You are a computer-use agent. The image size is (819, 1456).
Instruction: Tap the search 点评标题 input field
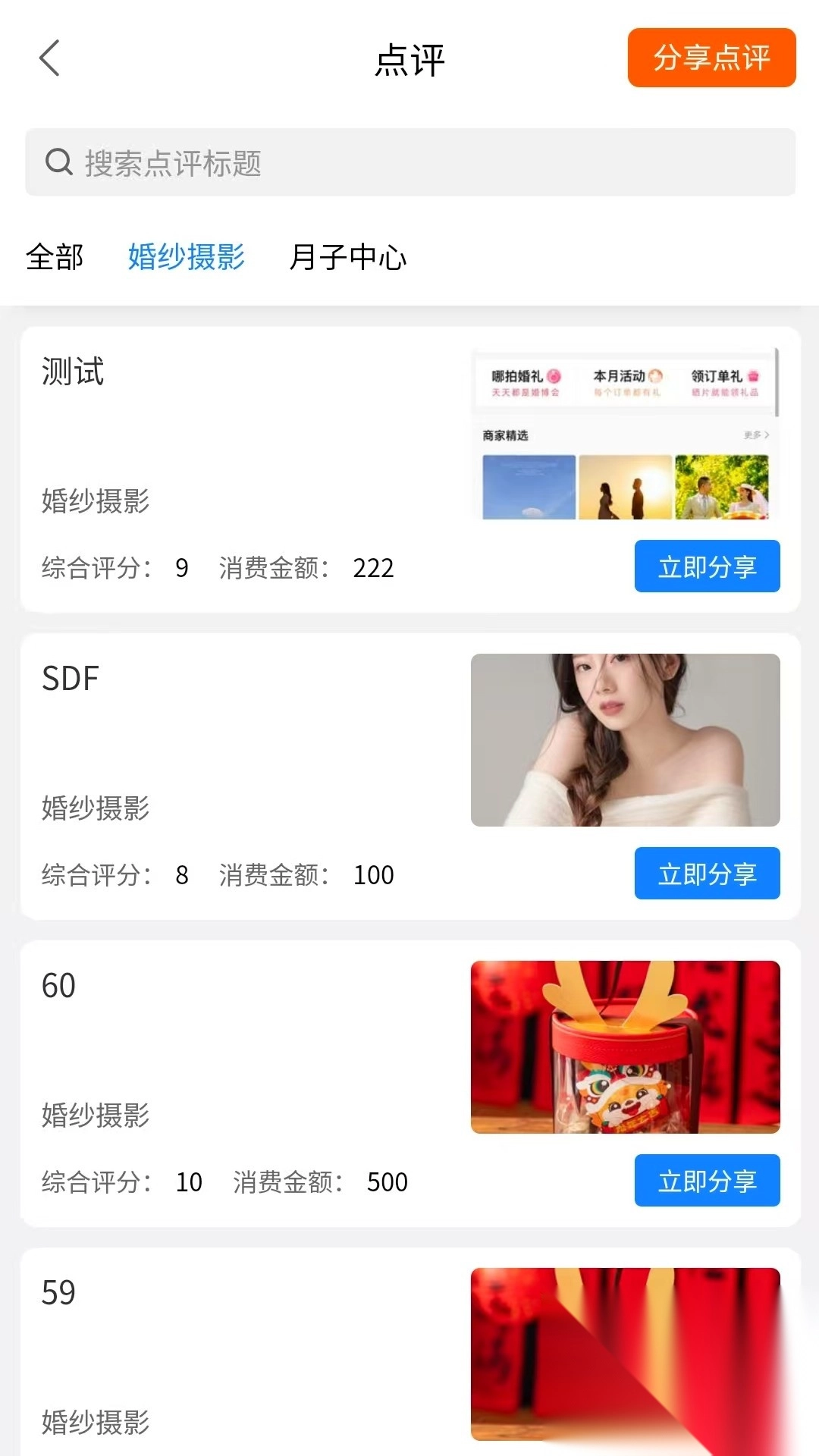pyautogui.click(x=303, y=162)
